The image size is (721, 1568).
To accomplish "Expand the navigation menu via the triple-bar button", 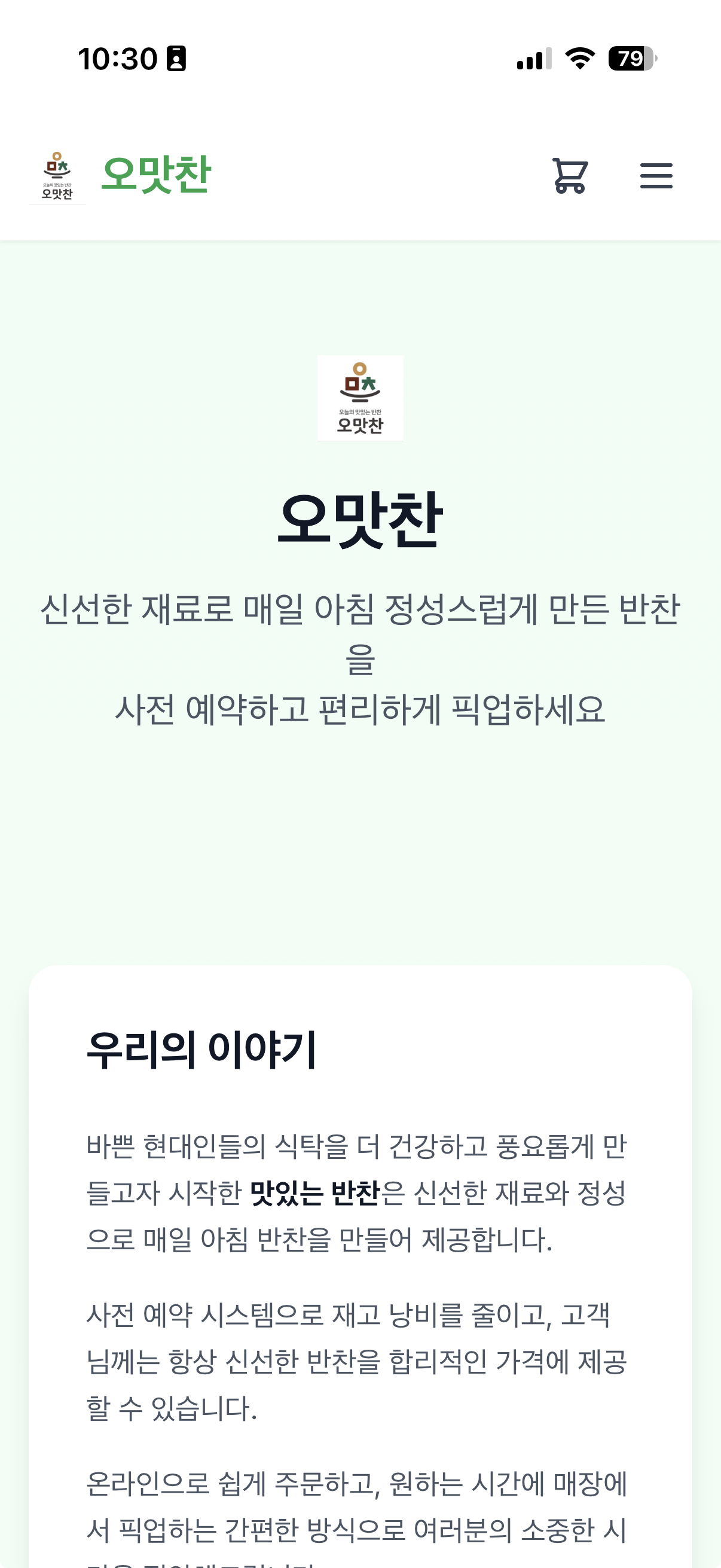I will click(x=656, y=176).
